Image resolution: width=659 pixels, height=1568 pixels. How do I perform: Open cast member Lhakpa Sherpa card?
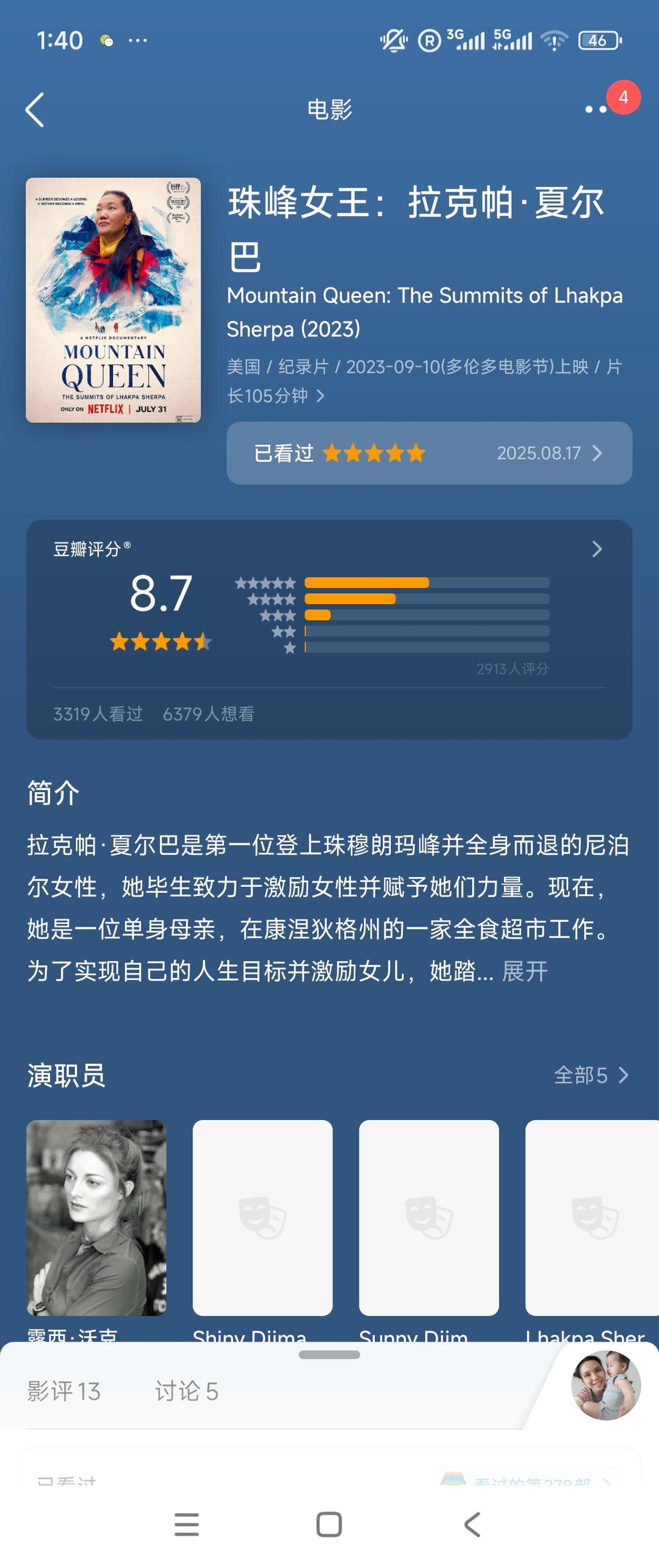tap(591, 1217)
